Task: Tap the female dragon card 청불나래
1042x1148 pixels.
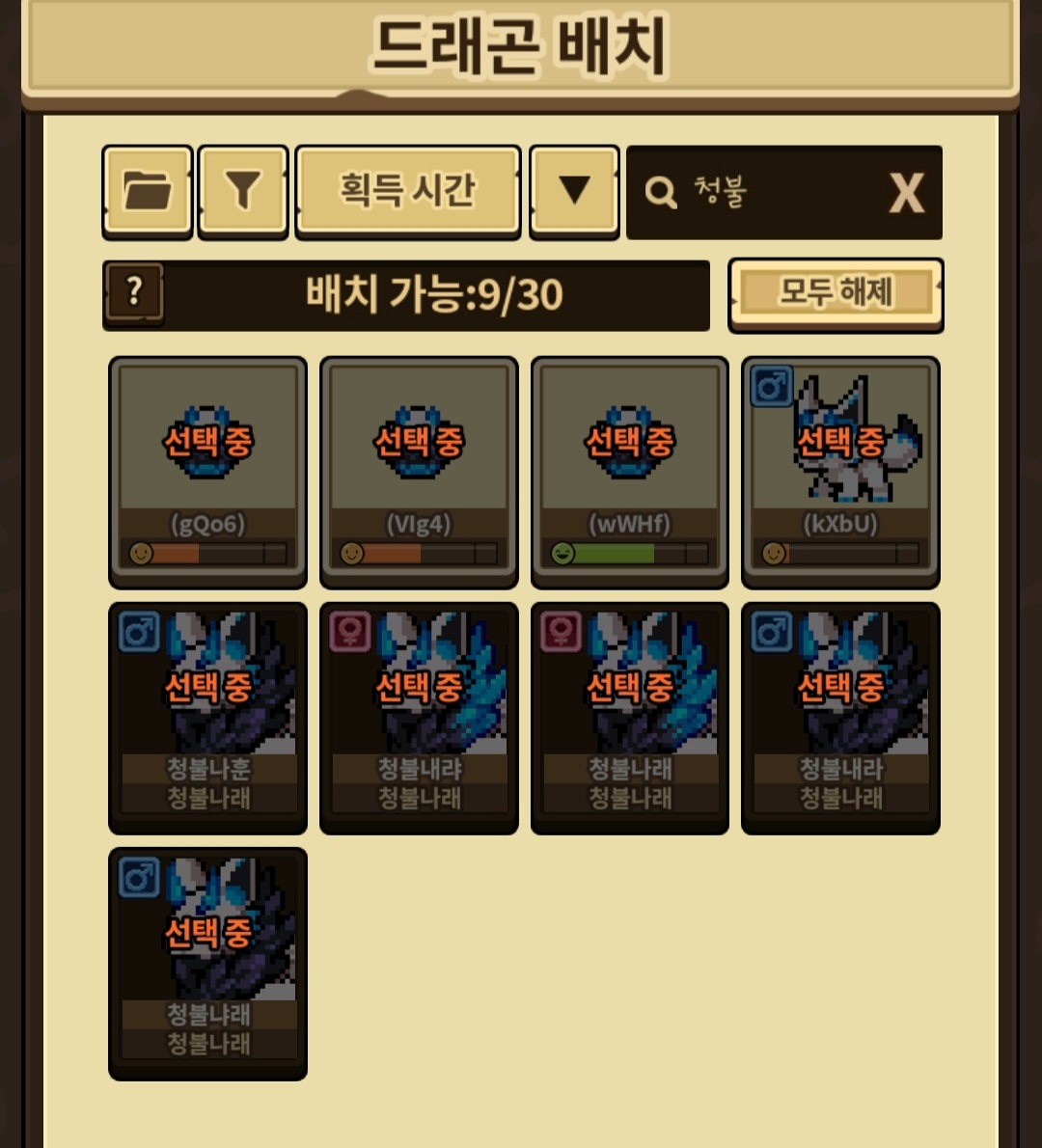Action: click(630, 717)
